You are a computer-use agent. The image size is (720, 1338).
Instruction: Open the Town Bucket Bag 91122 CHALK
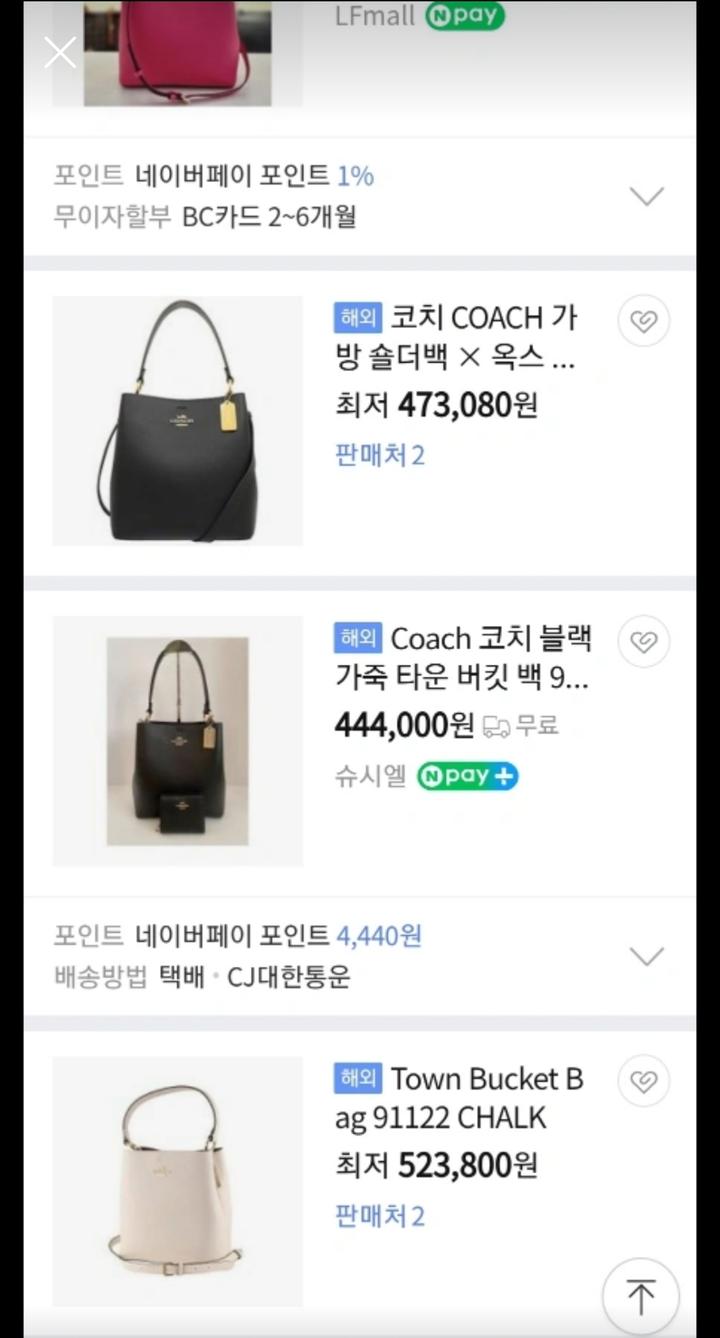click(x=459, y=1098)
